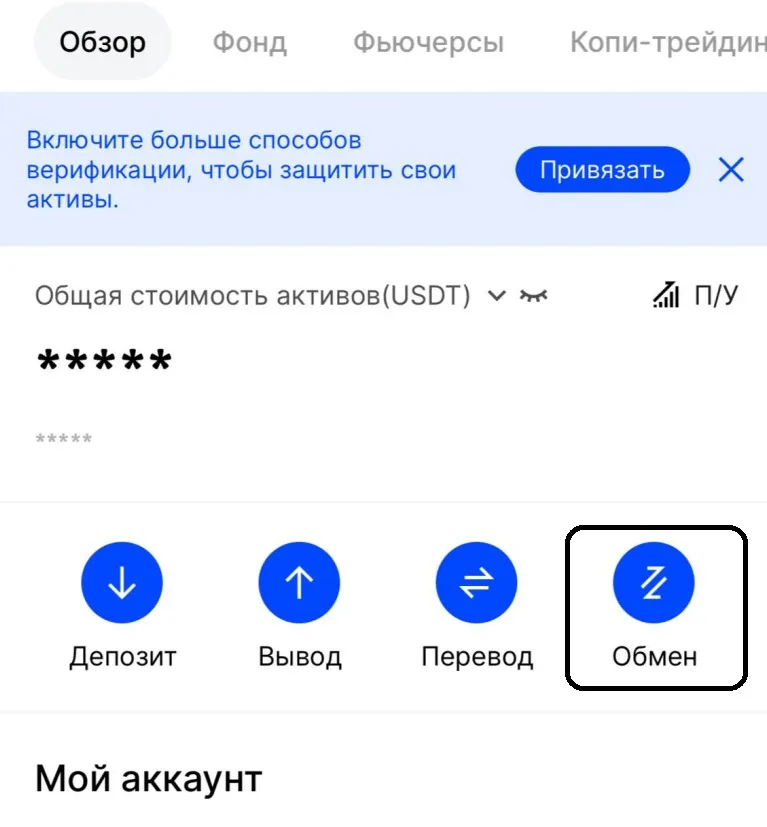Switch to the Обзор tab
The width and height of the screenshot is (767, 827).
pyautogui.click(x=102, y=43)
